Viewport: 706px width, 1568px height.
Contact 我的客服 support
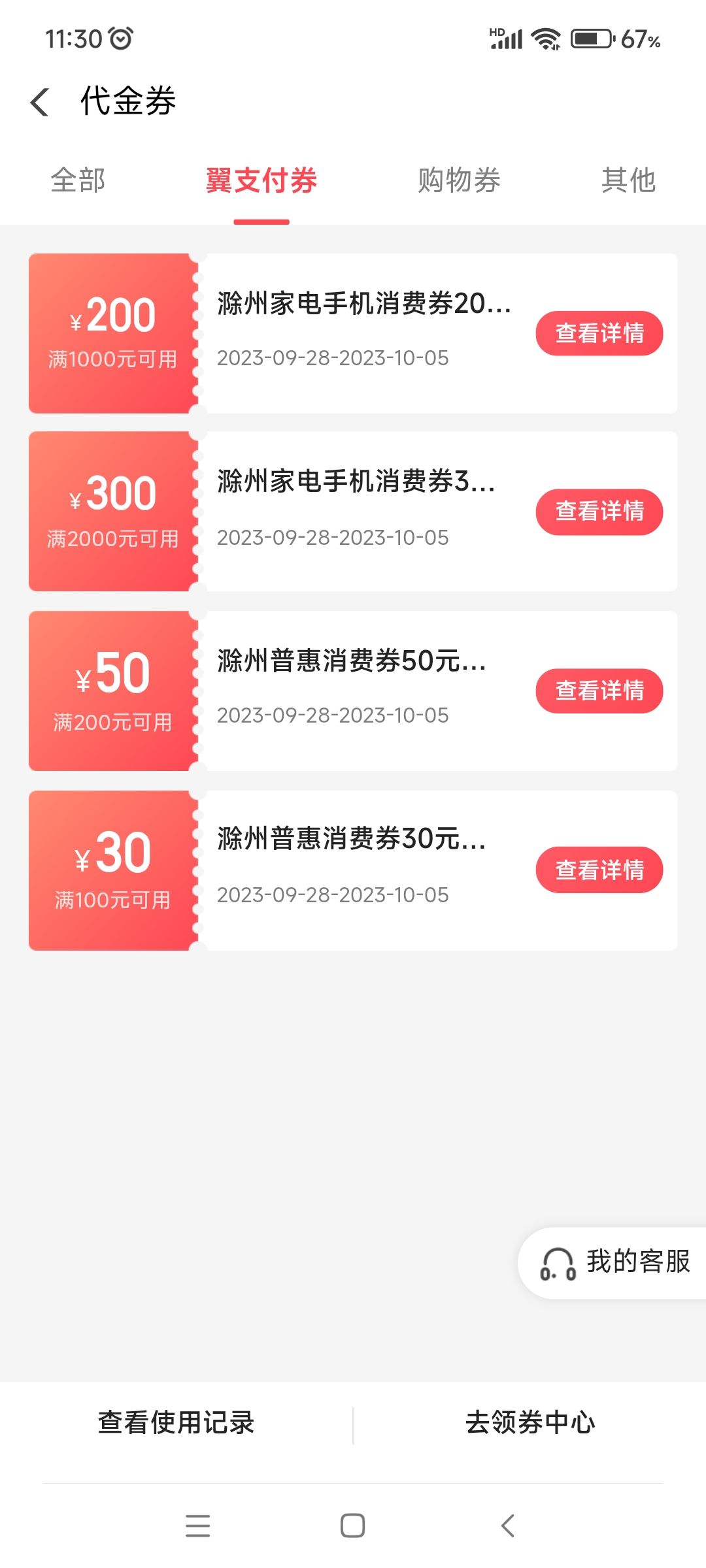click(614, 1262)
